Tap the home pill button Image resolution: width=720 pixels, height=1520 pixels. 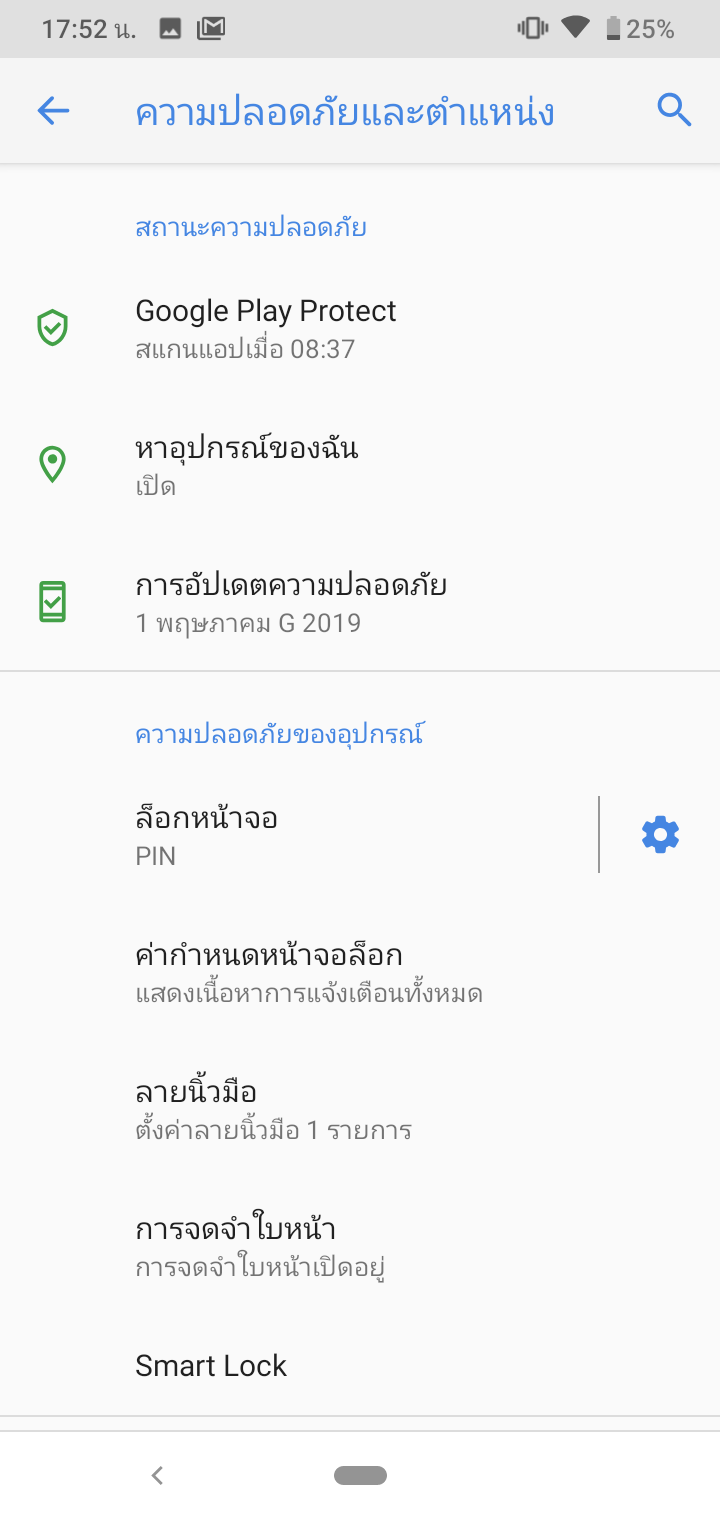click(360, 1475)
